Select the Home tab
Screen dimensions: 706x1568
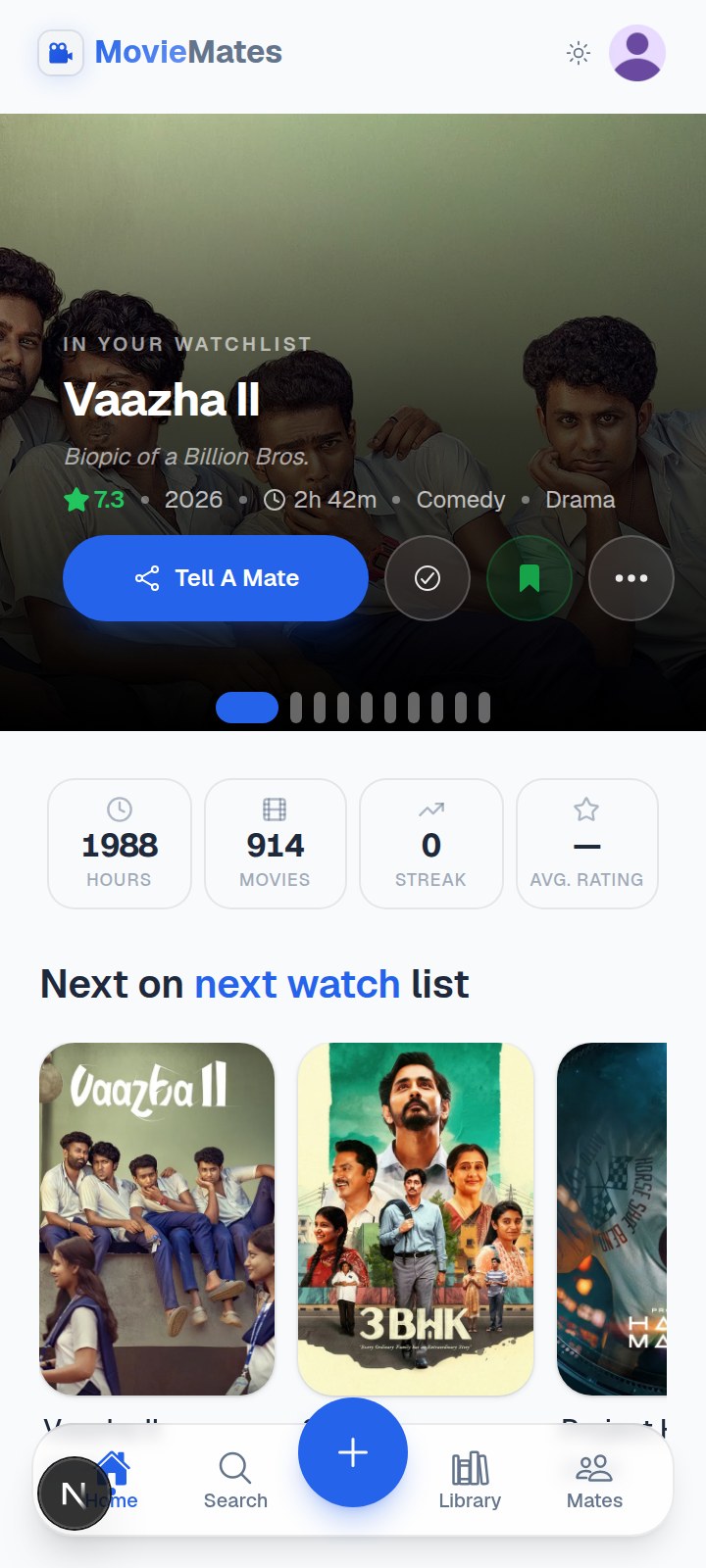pos(112,1481)
